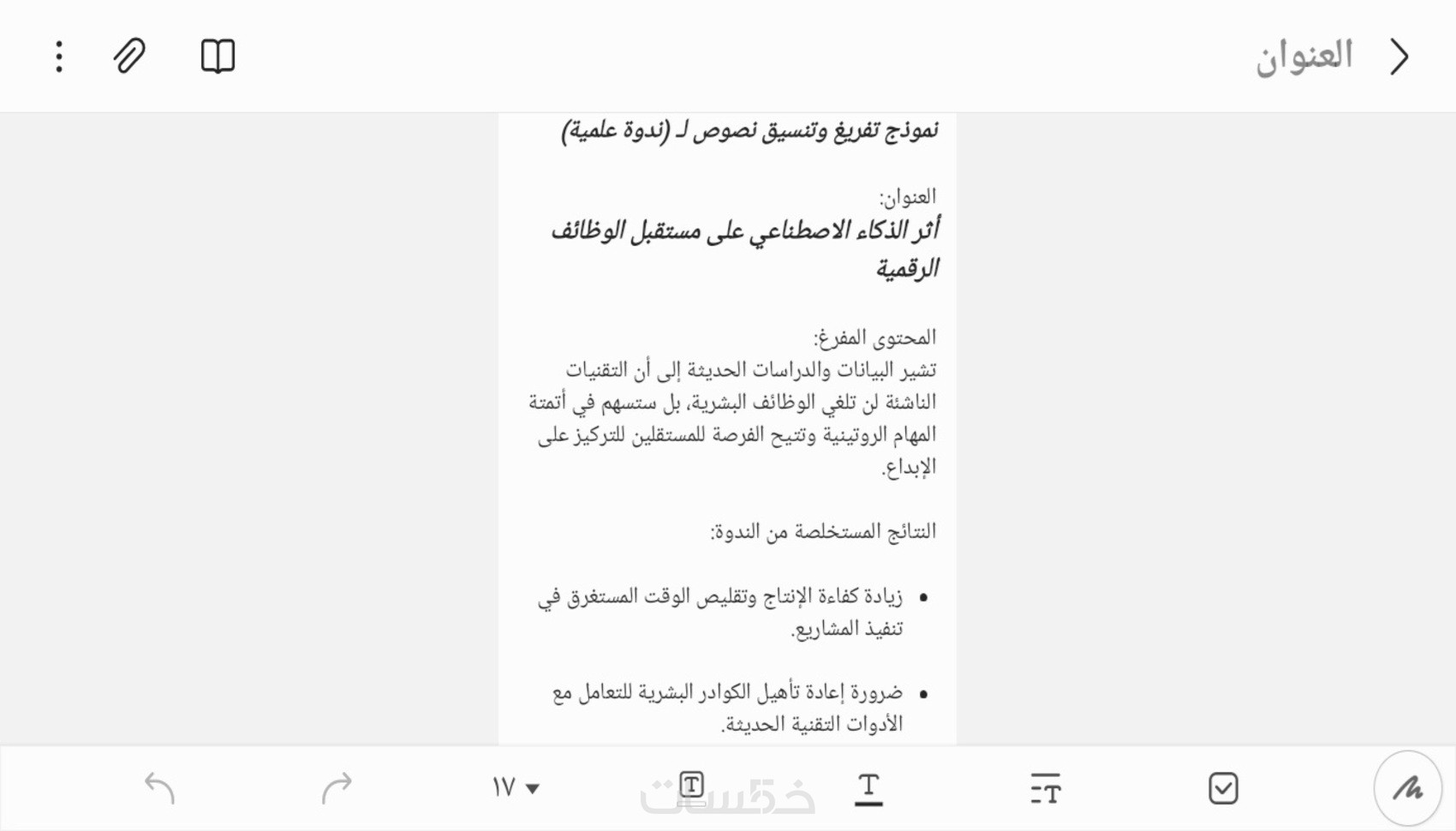Viewport: 1456px width, 831px height.
Task: Open the font size ١٧ dropdown
Action: click(x=515, y=787)
